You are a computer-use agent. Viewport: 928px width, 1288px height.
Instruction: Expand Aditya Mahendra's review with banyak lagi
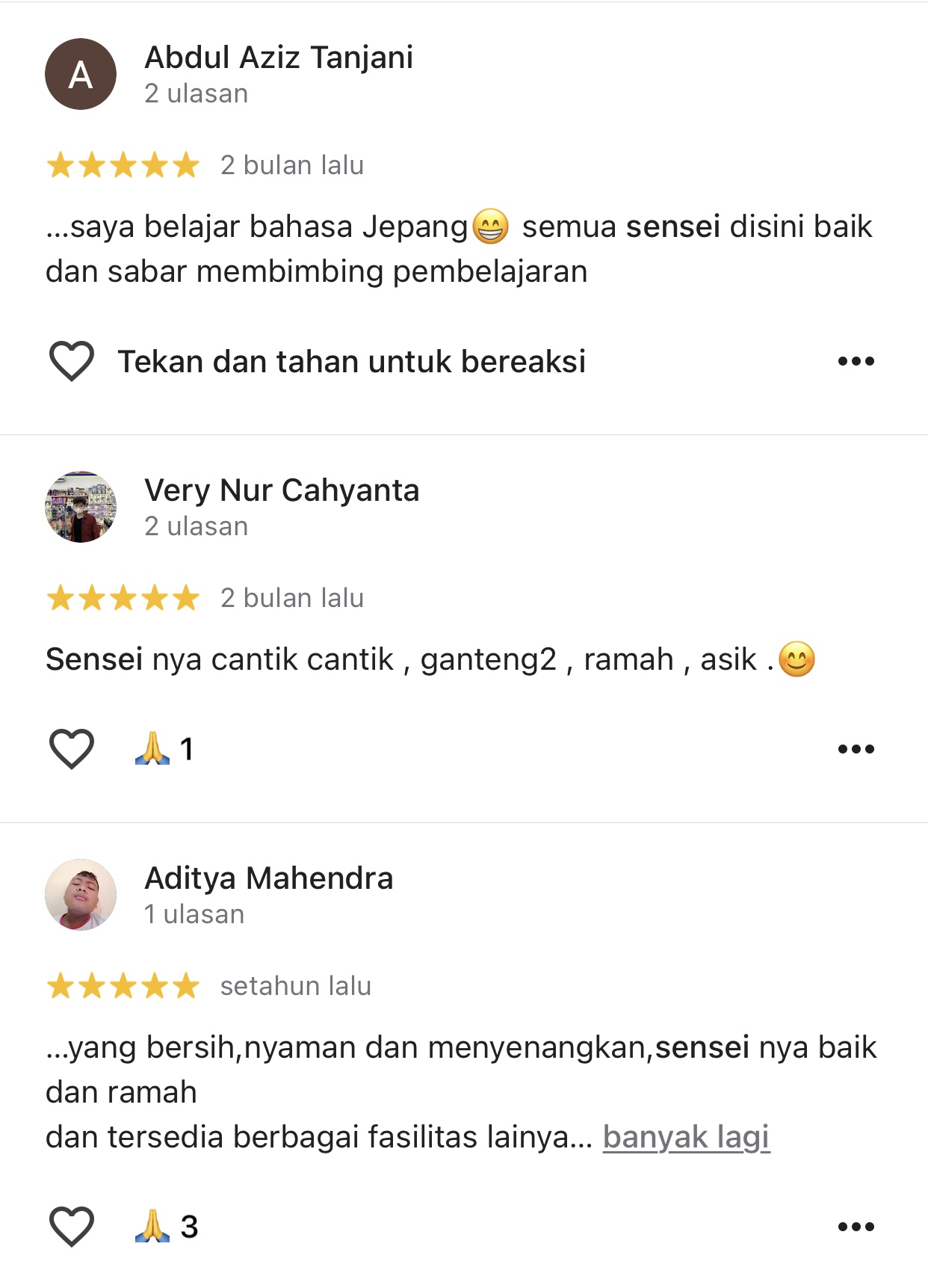pos(685,1137)
